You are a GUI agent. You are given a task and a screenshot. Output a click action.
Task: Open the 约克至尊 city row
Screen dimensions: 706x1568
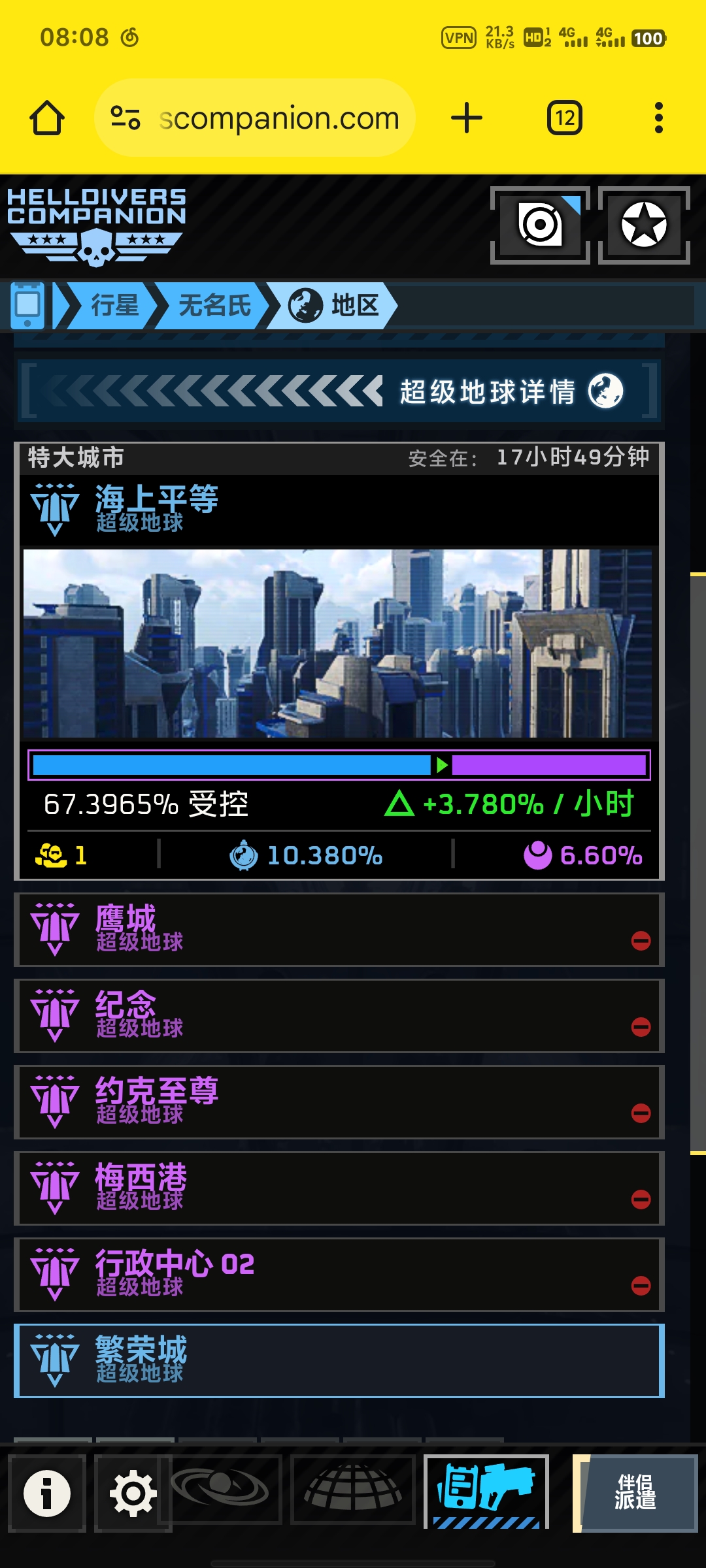(x=339, y=1102)
